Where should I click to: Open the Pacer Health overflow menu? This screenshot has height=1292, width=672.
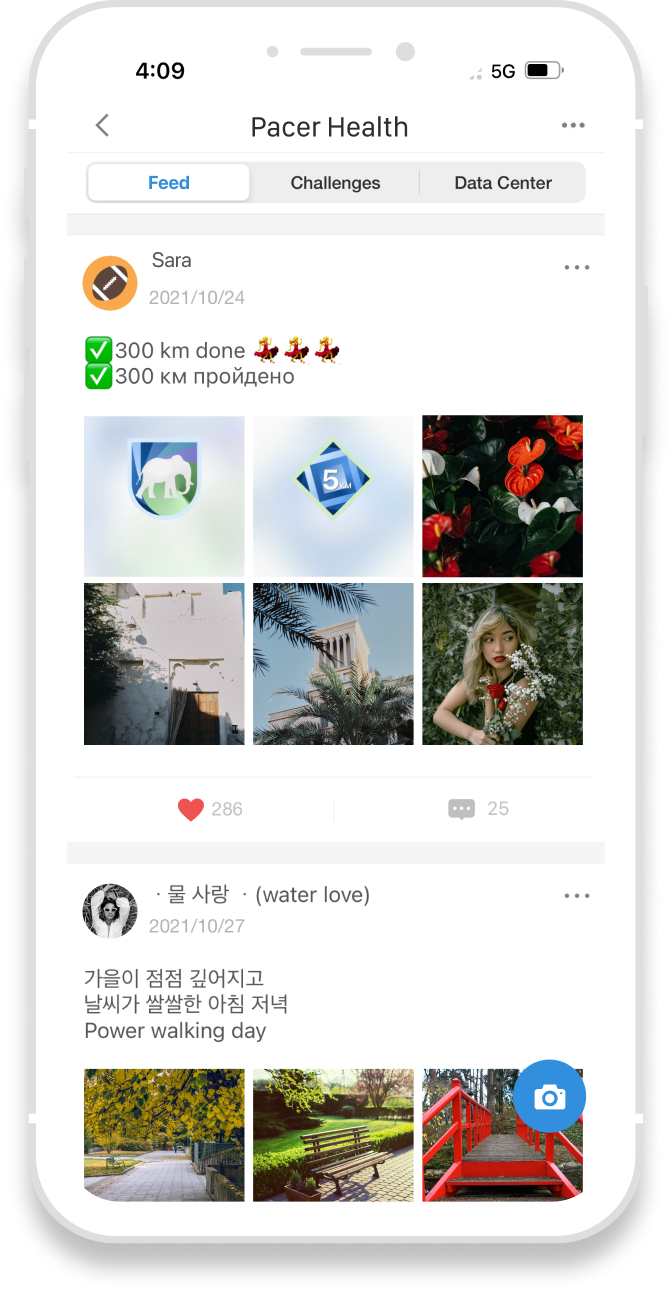tap(573, 126)
